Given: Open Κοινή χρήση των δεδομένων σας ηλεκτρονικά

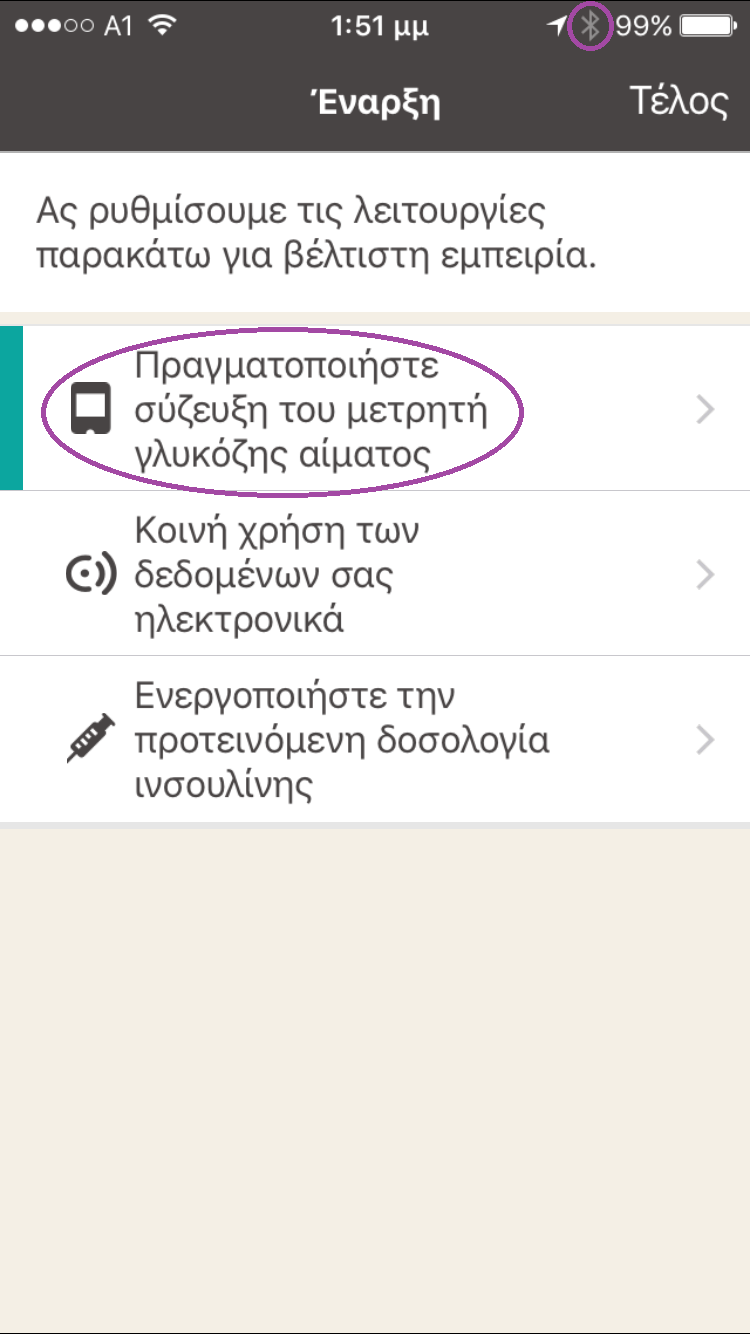Looking at the screenshot, I should click(x=375, y=574).
